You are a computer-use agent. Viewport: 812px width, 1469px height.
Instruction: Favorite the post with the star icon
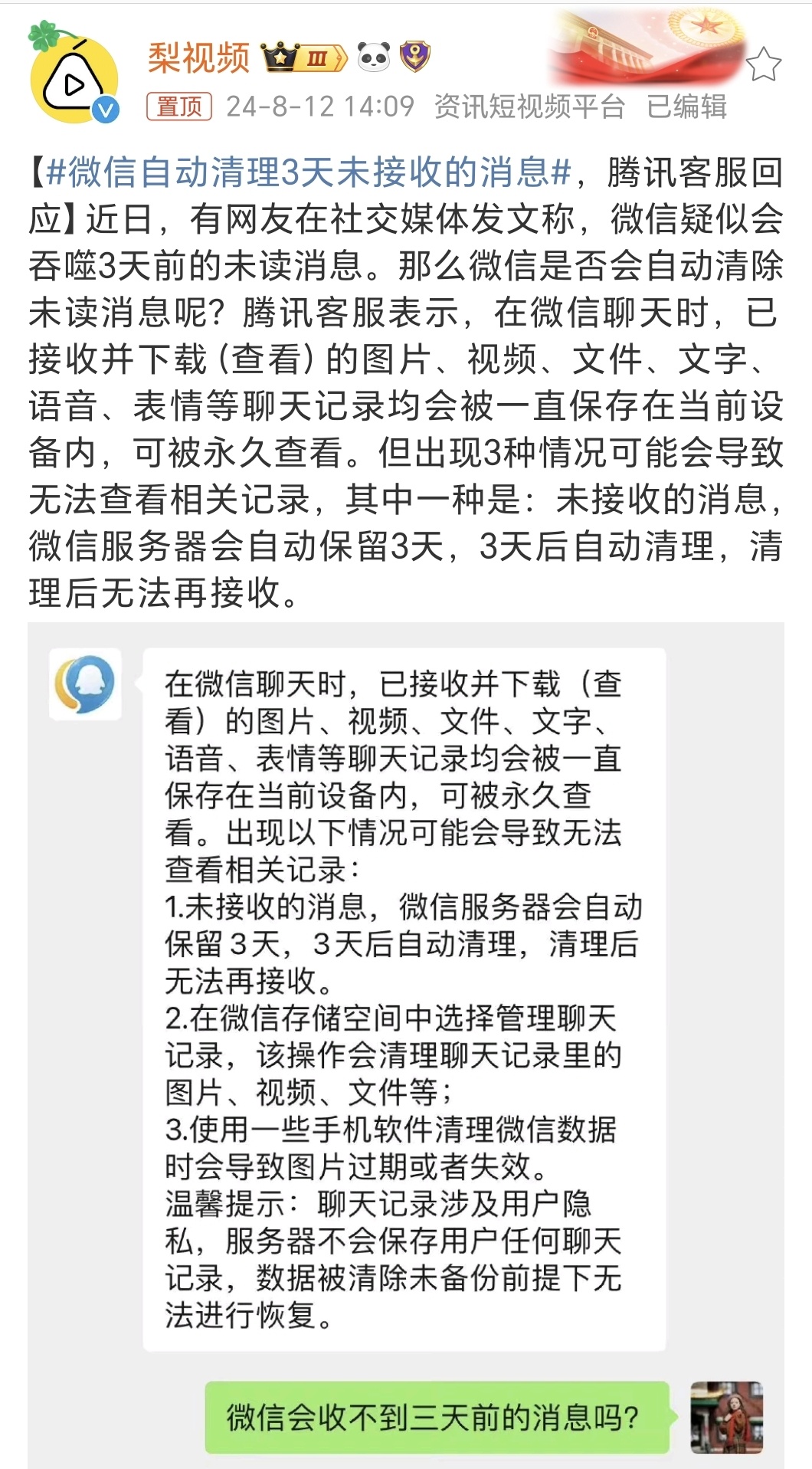point(763,64)
